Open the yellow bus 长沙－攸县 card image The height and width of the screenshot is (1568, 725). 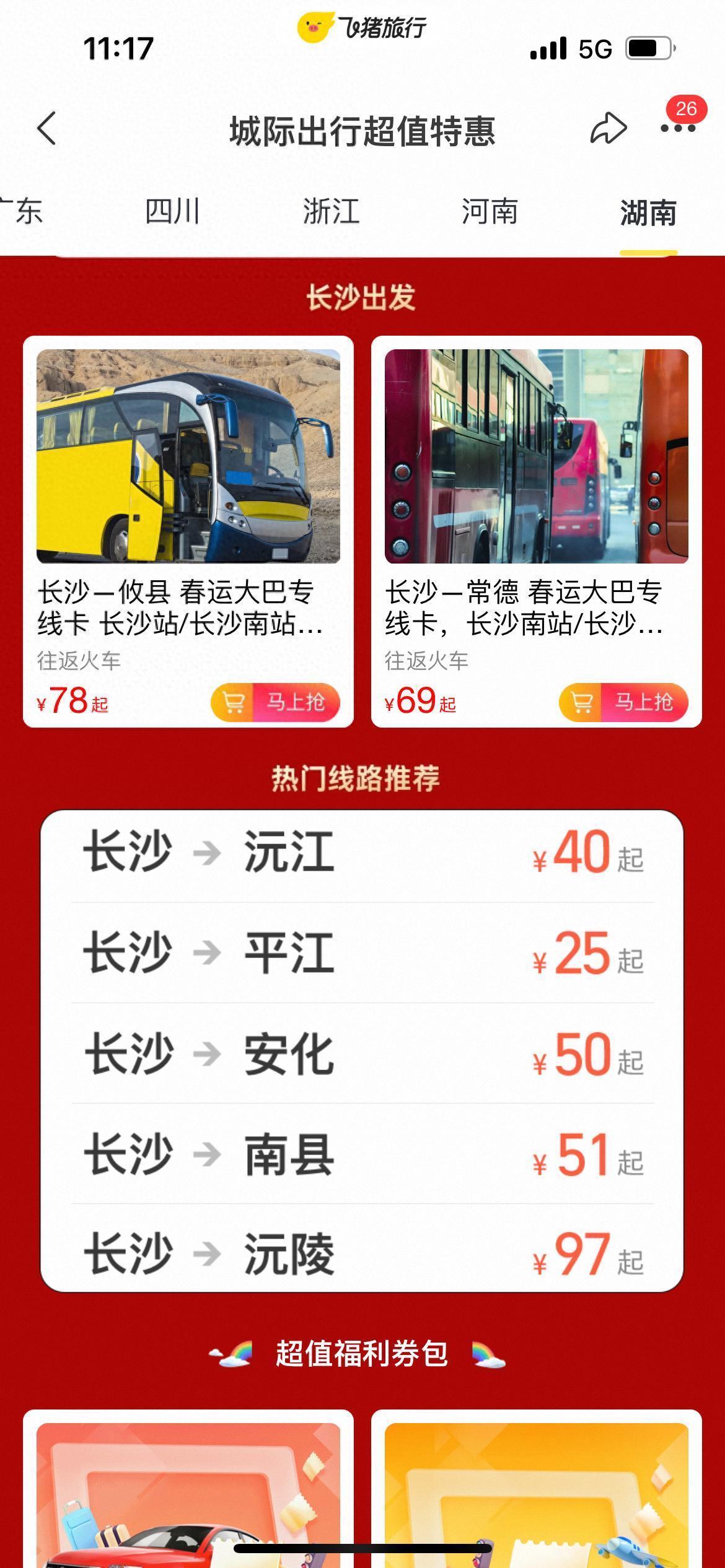pyautogui.click(x=186, y=458)
